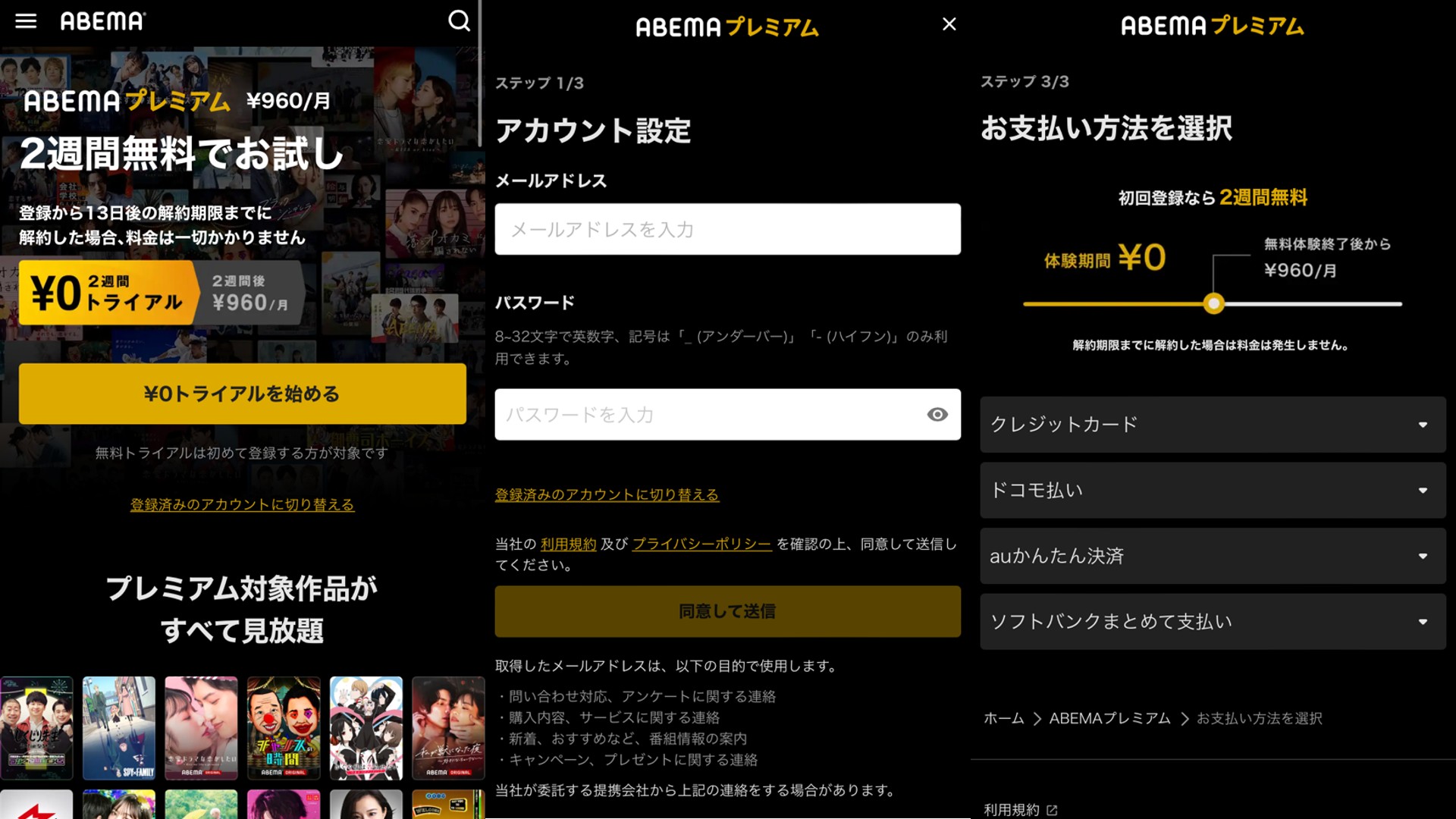Expand the クレジットカード payment option

[x=1212, y=425]
